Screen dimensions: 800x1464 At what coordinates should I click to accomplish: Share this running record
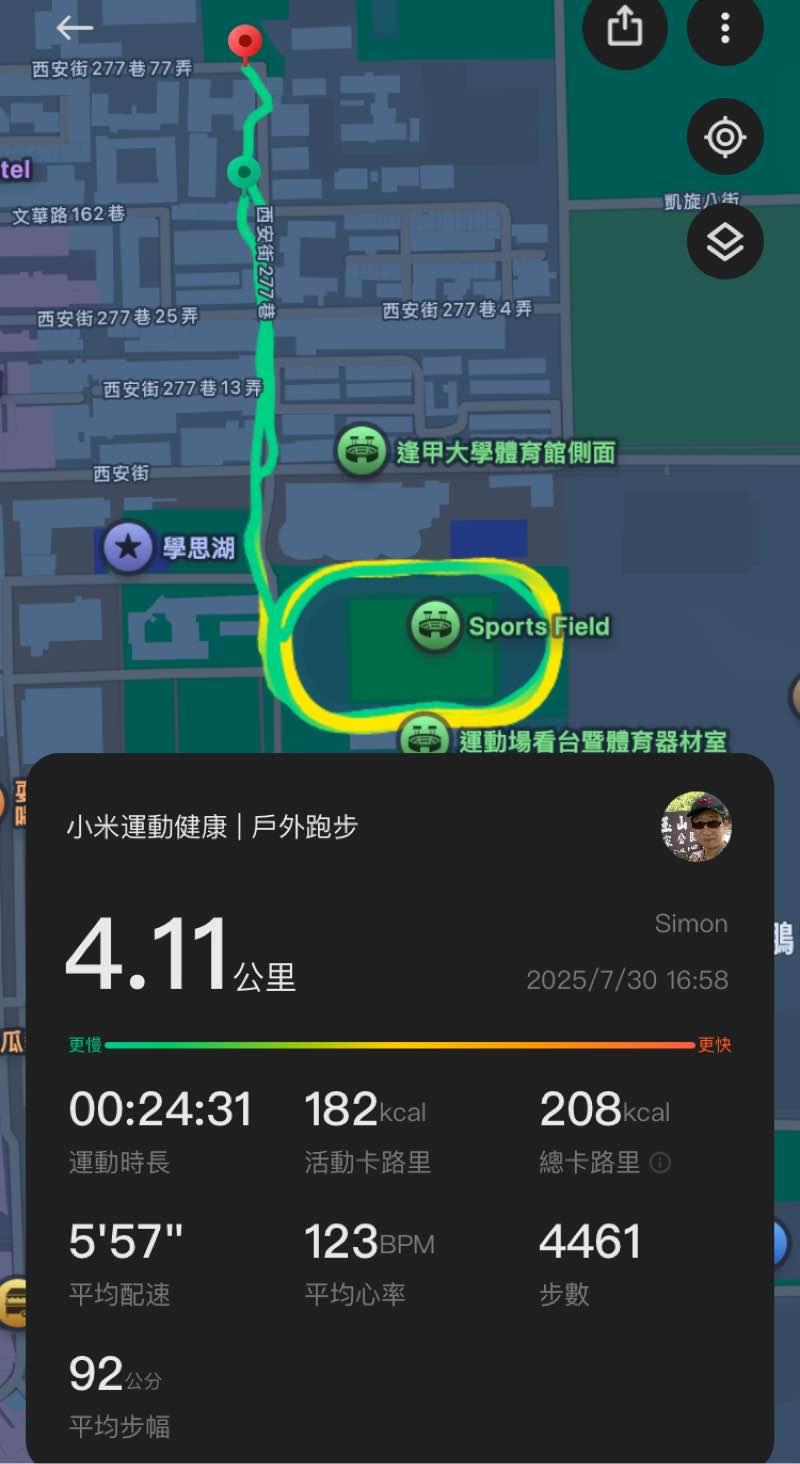tap(625, 28)
